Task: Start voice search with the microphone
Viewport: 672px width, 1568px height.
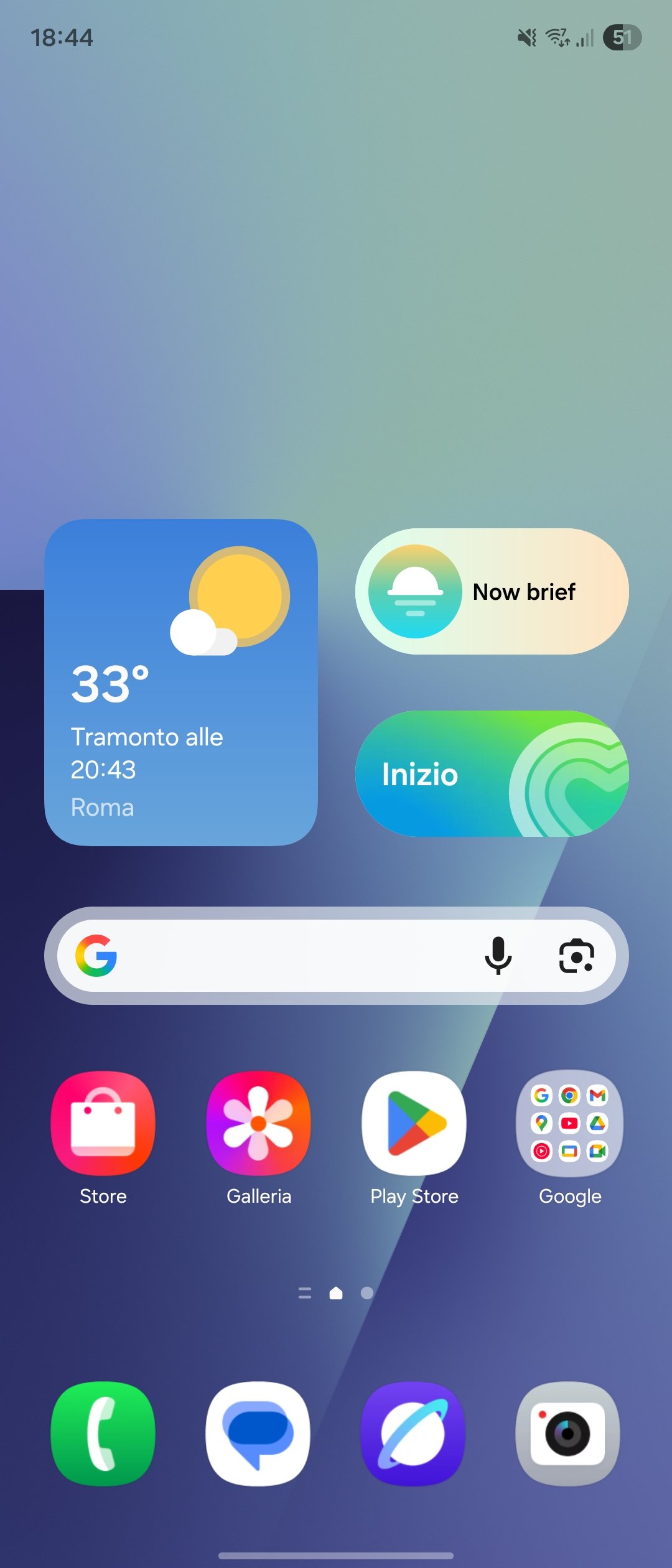Action: click(x=498, y=955)
